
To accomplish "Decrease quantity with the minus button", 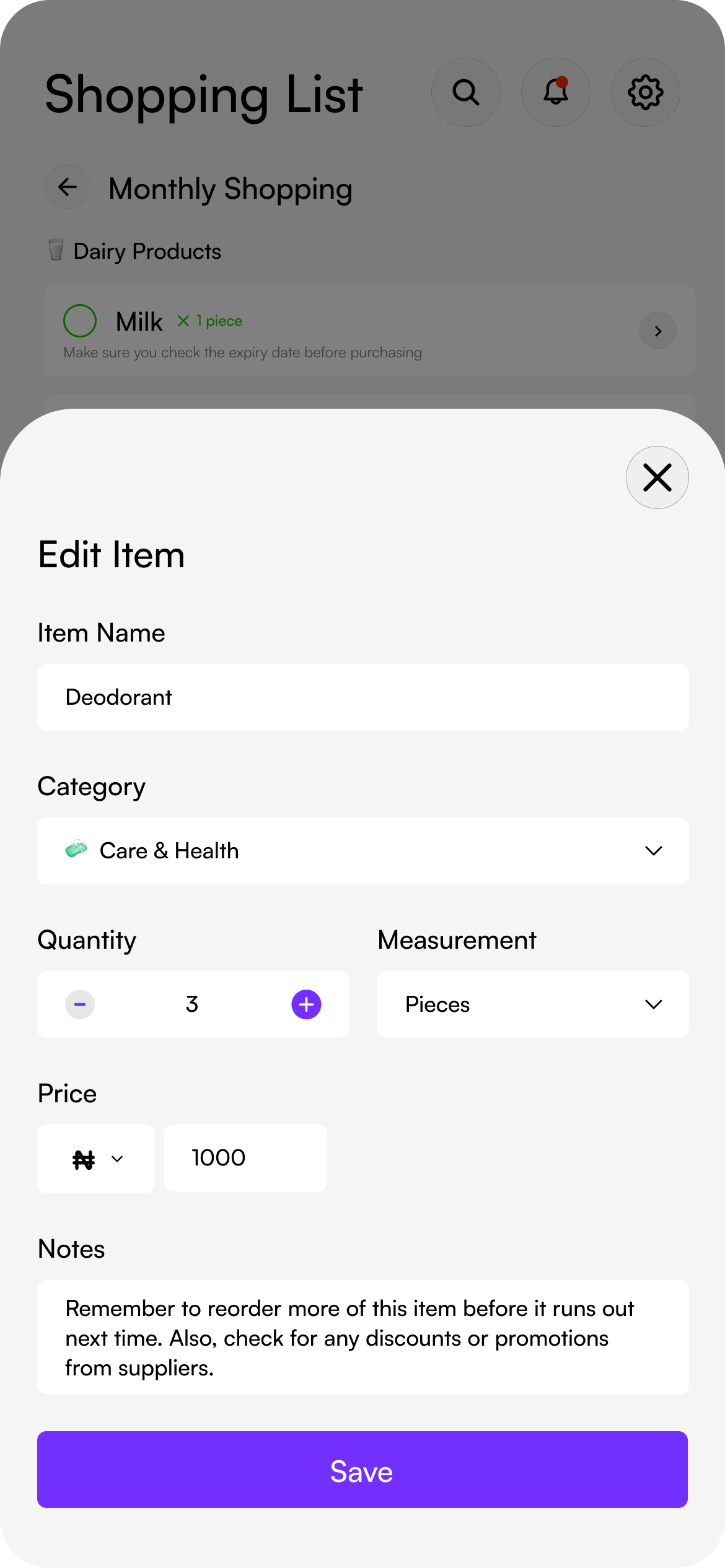I will [80, 1004].
